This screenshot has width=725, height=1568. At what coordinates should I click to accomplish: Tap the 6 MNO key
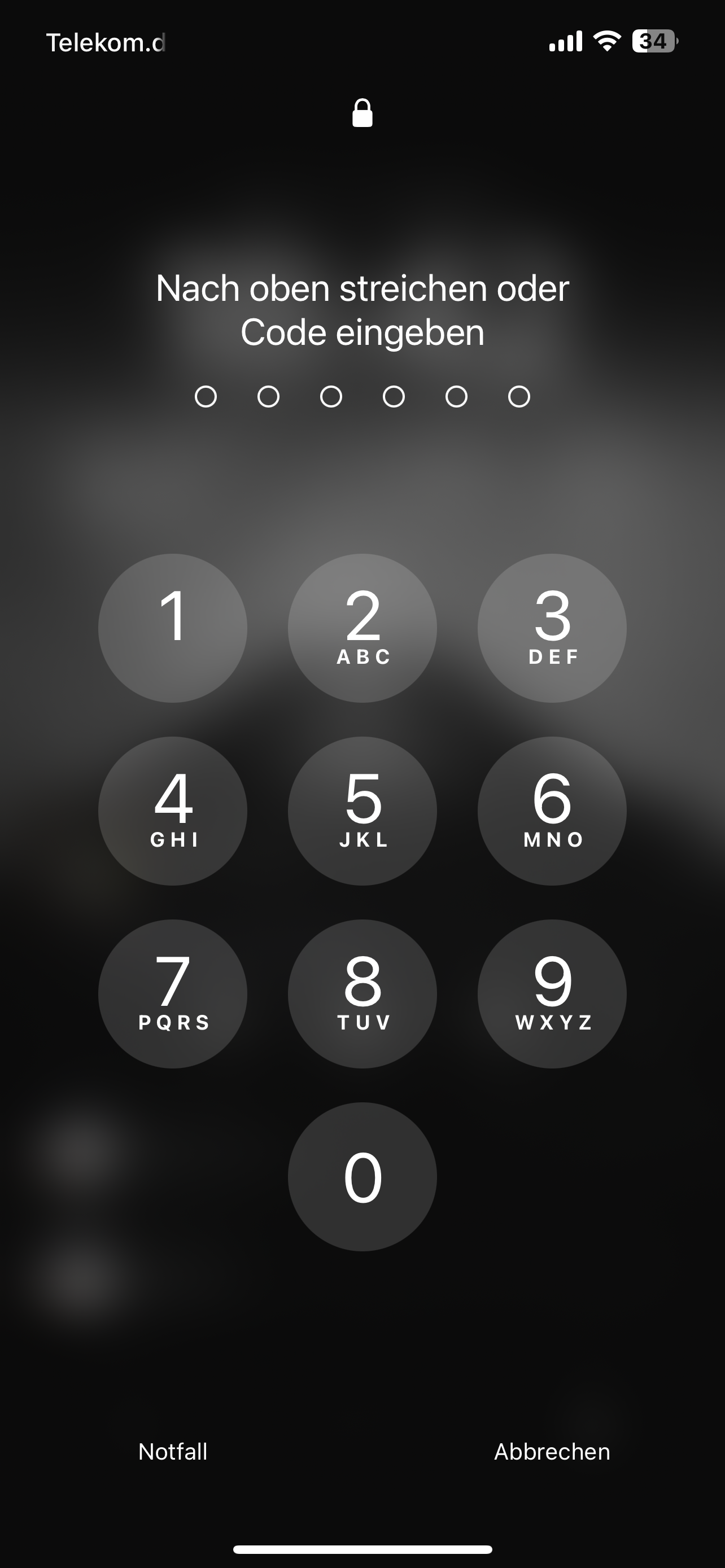coord(552,811)
